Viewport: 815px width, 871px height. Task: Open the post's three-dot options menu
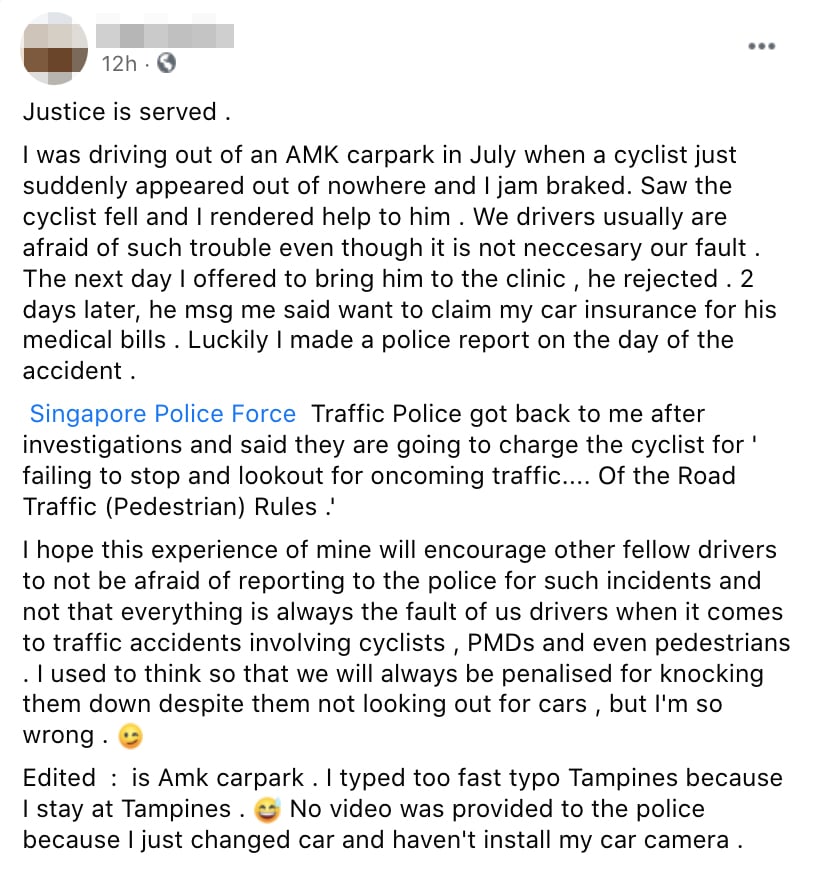pyautogui.click(x=762, y=46)
